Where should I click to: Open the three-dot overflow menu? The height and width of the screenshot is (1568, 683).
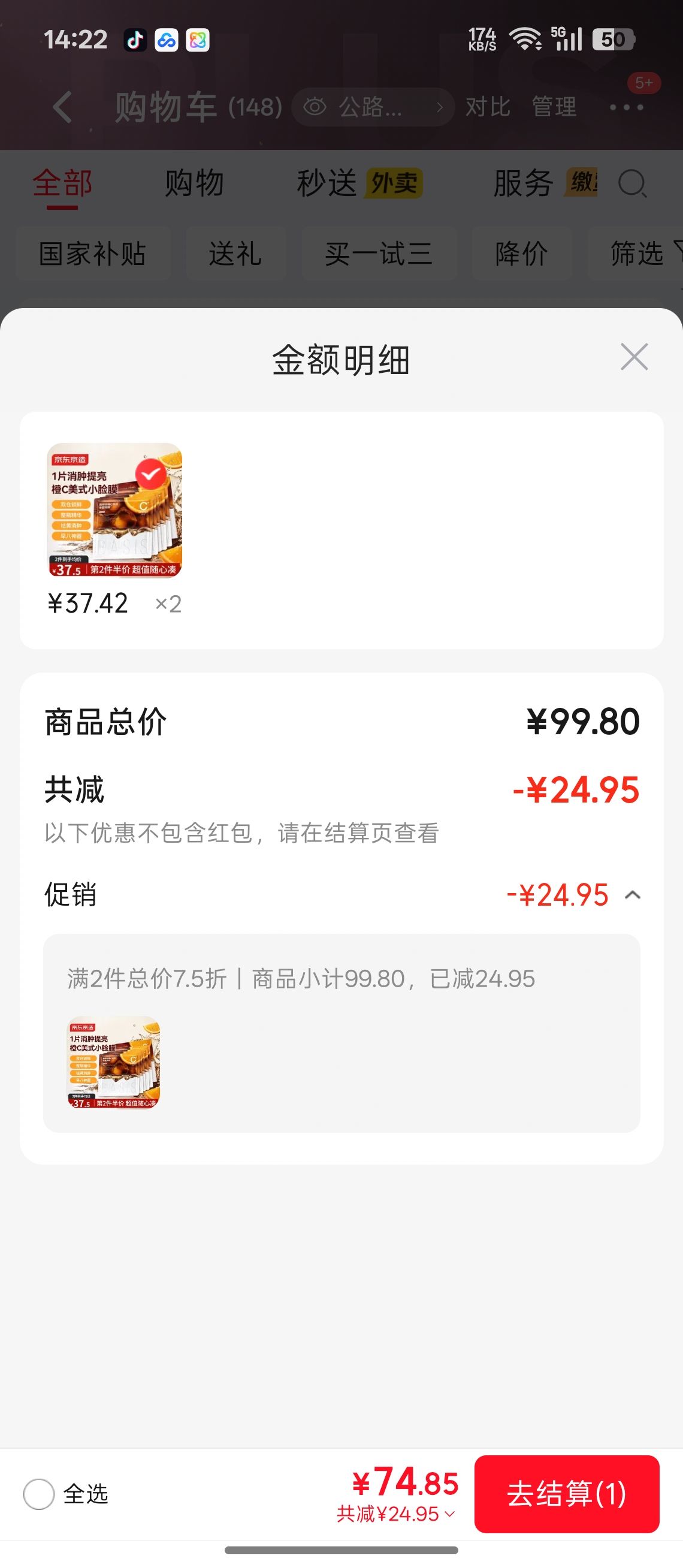627,107
